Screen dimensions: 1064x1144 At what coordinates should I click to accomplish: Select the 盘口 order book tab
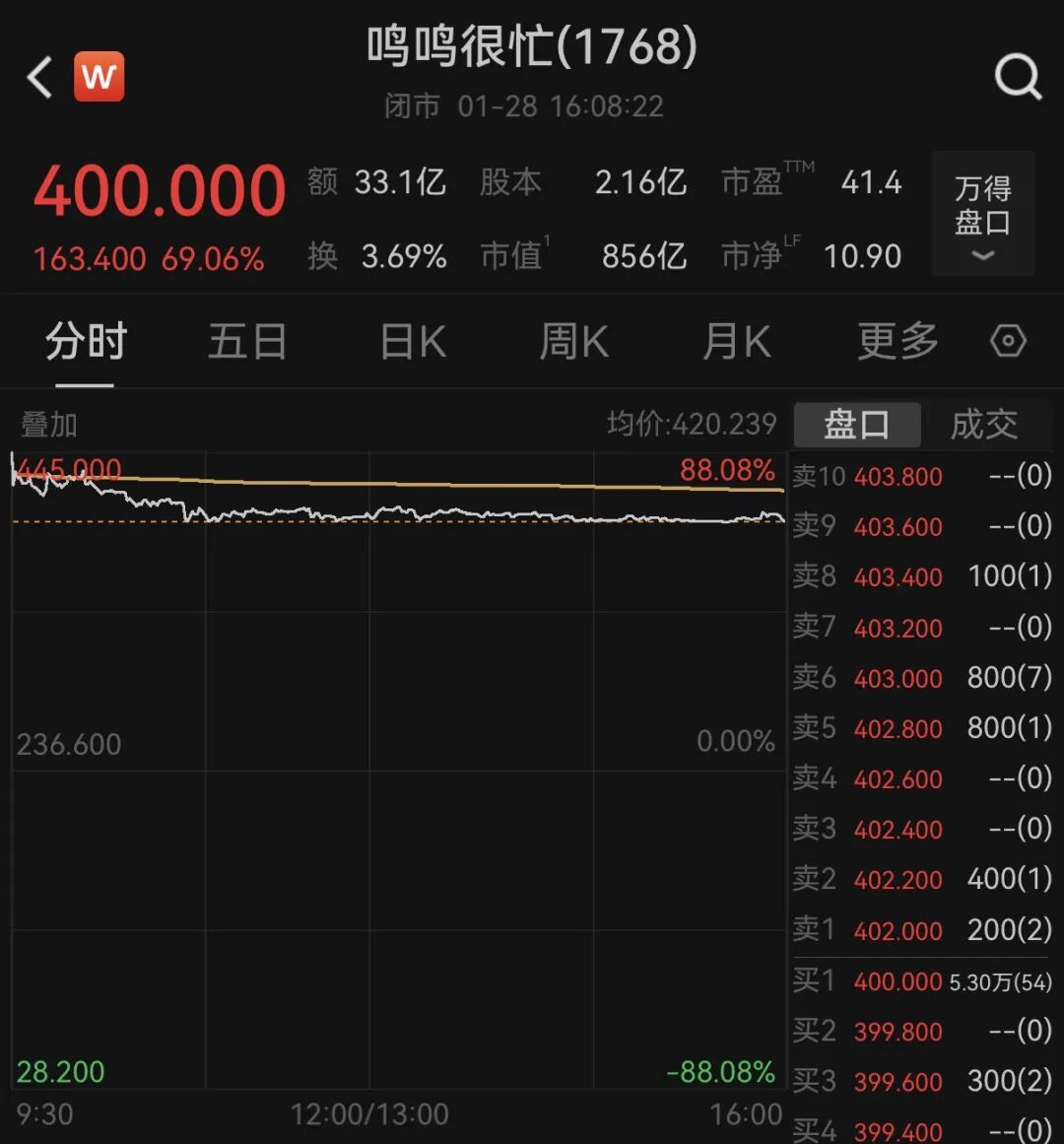pyautogui.click(x=857, y=425)
